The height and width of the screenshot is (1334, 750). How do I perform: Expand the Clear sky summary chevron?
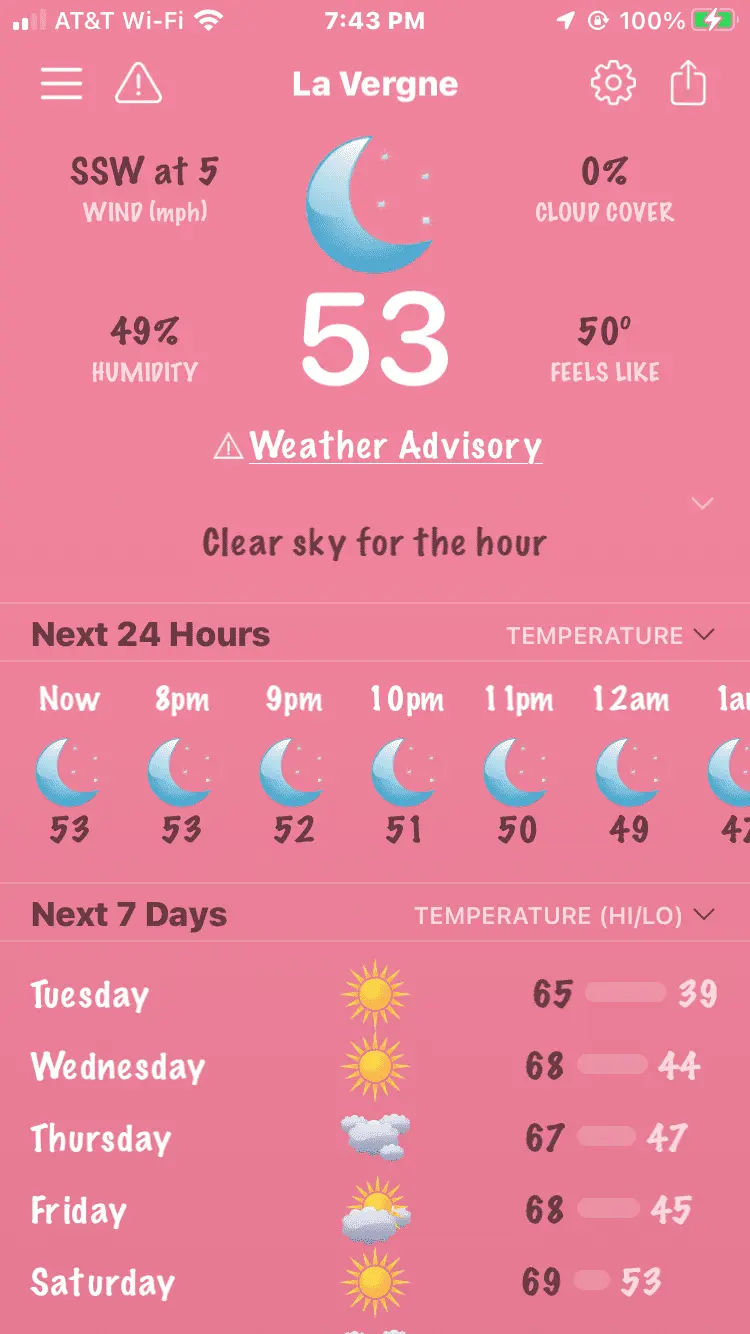click(703, 503)
